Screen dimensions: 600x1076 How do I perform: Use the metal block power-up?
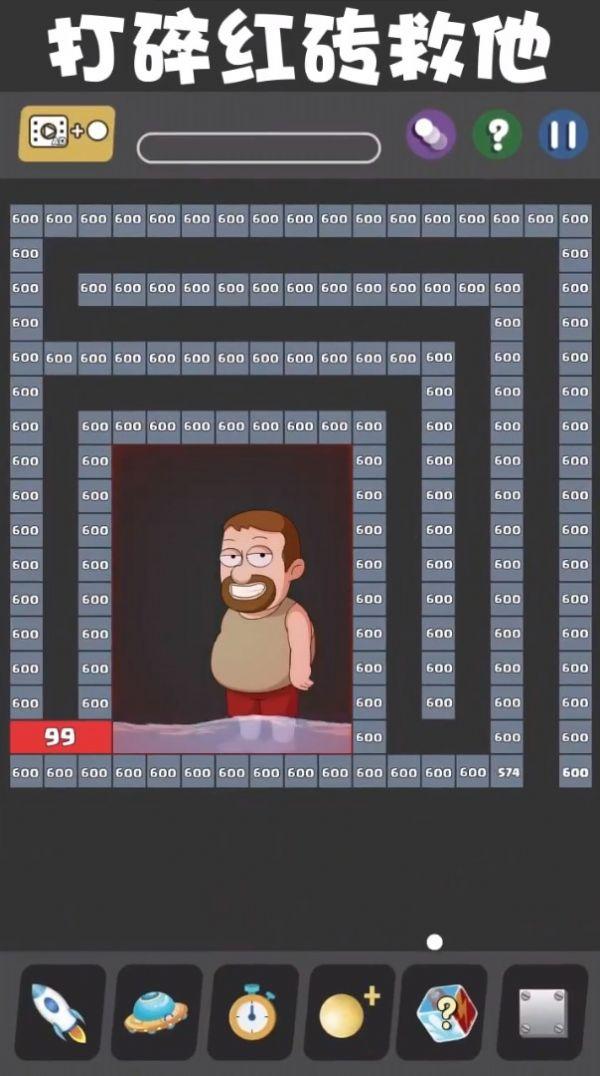click(542, 1011)
